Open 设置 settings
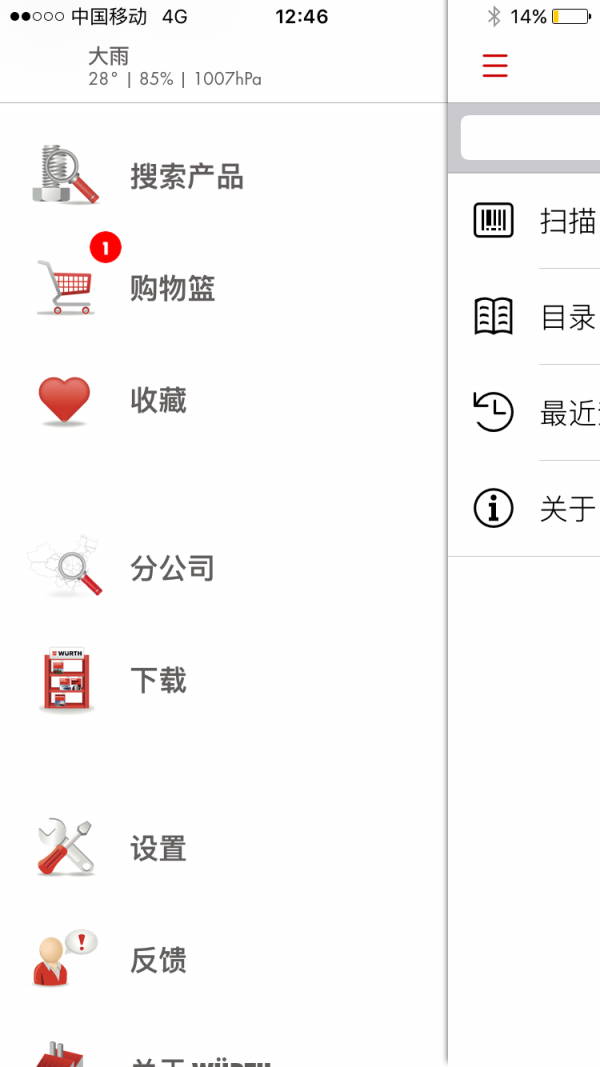600x1067 pixels. (158, 848)
